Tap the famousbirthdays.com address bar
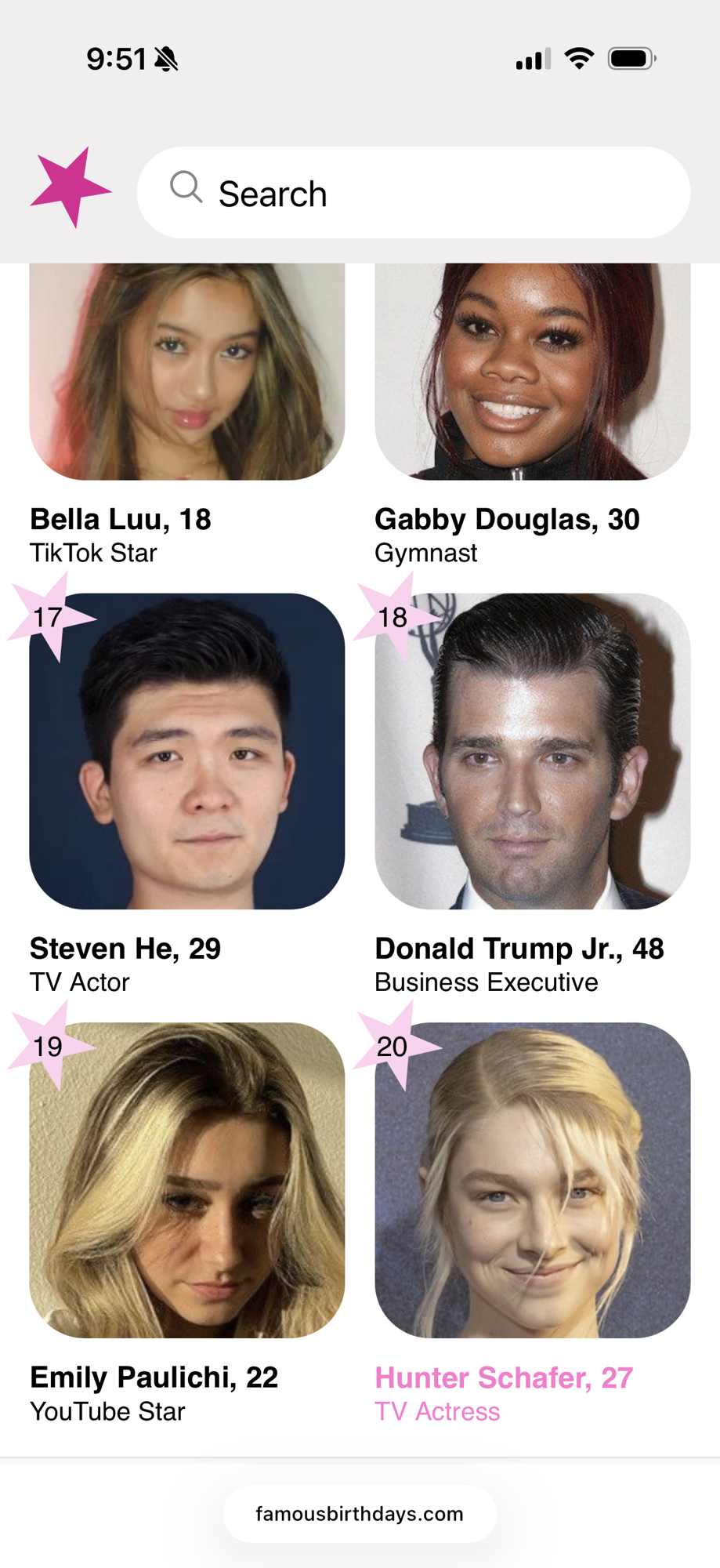Image resolution: width=720 pixels, height=1568 pixels. tap(360, 1514)
